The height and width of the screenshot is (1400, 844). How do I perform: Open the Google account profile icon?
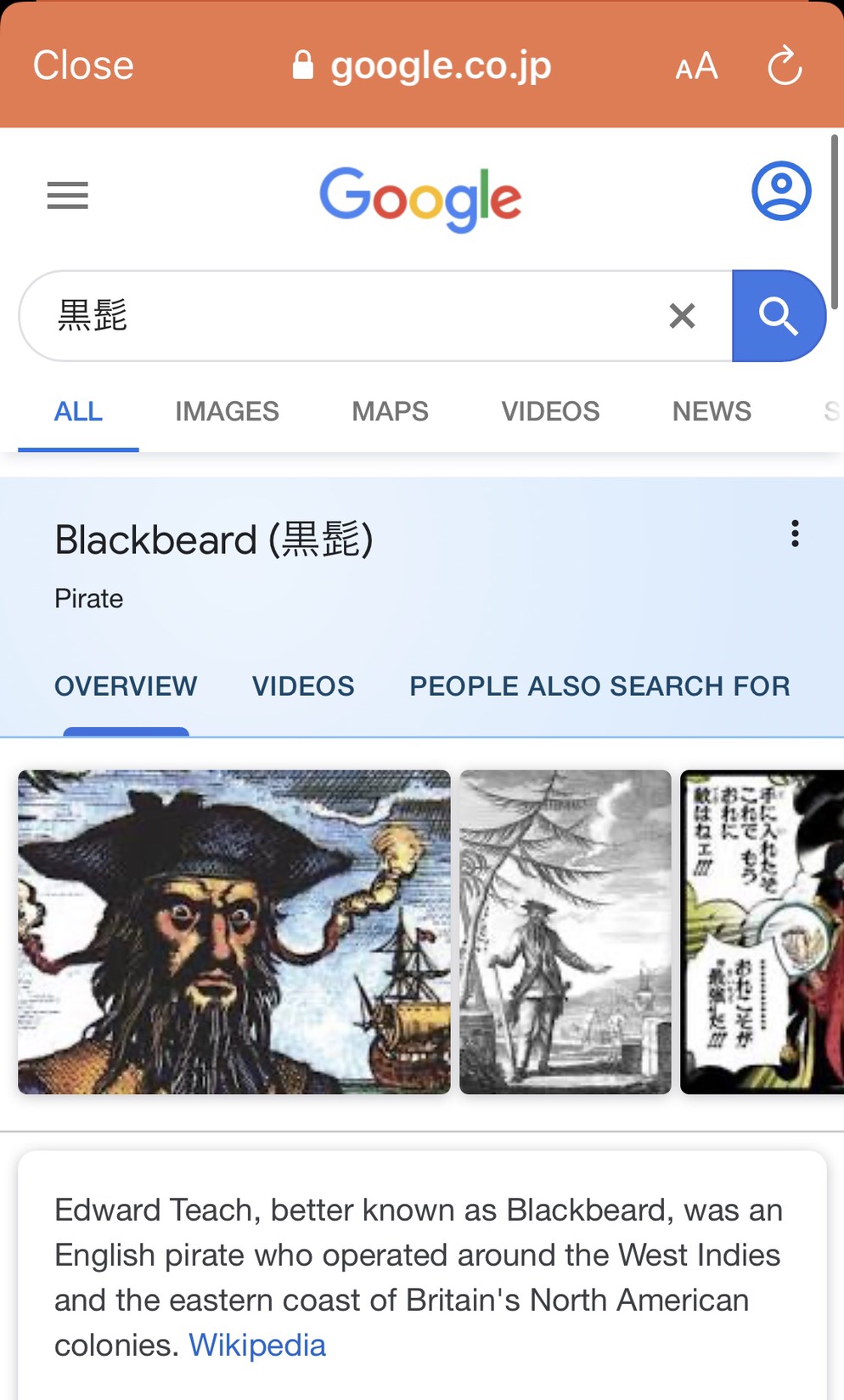(x=781, y=191)
